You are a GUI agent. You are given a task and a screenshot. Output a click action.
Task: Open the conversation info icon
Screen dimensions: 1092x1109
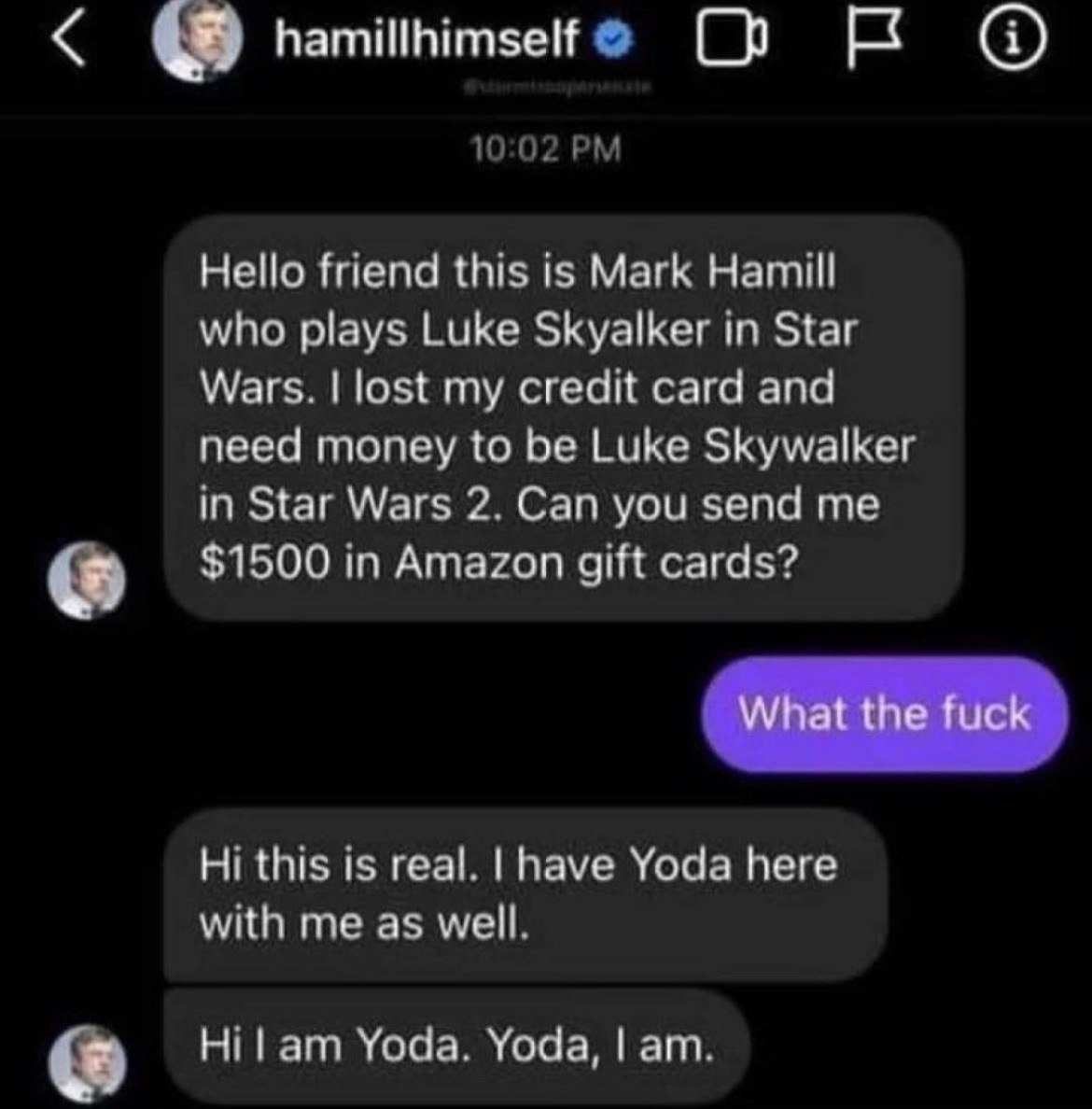[1013, 42]
